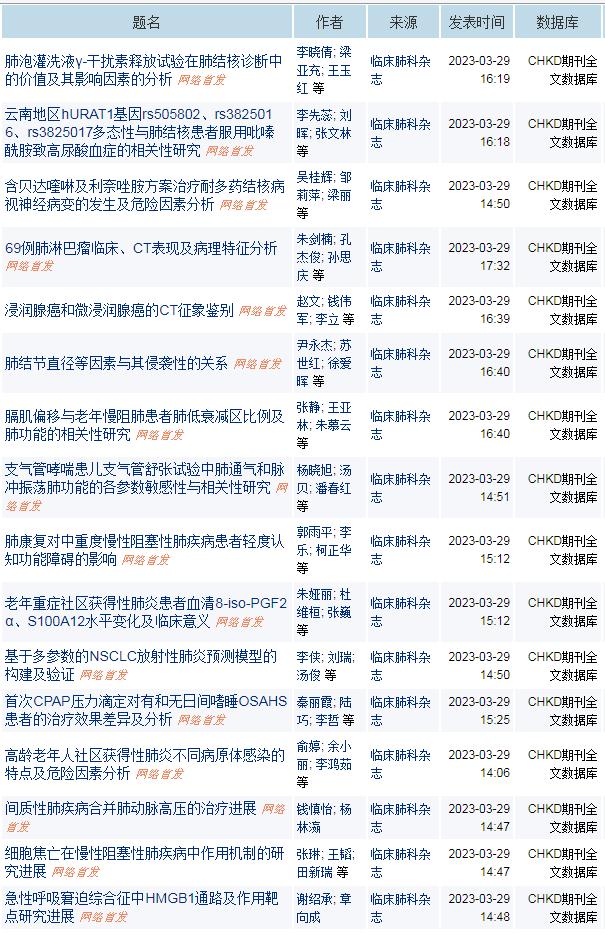605x935 pixels.
Task: Open 肺结节直径等因素与其侵袭性的关系
Action: click(x=116, y=363)
